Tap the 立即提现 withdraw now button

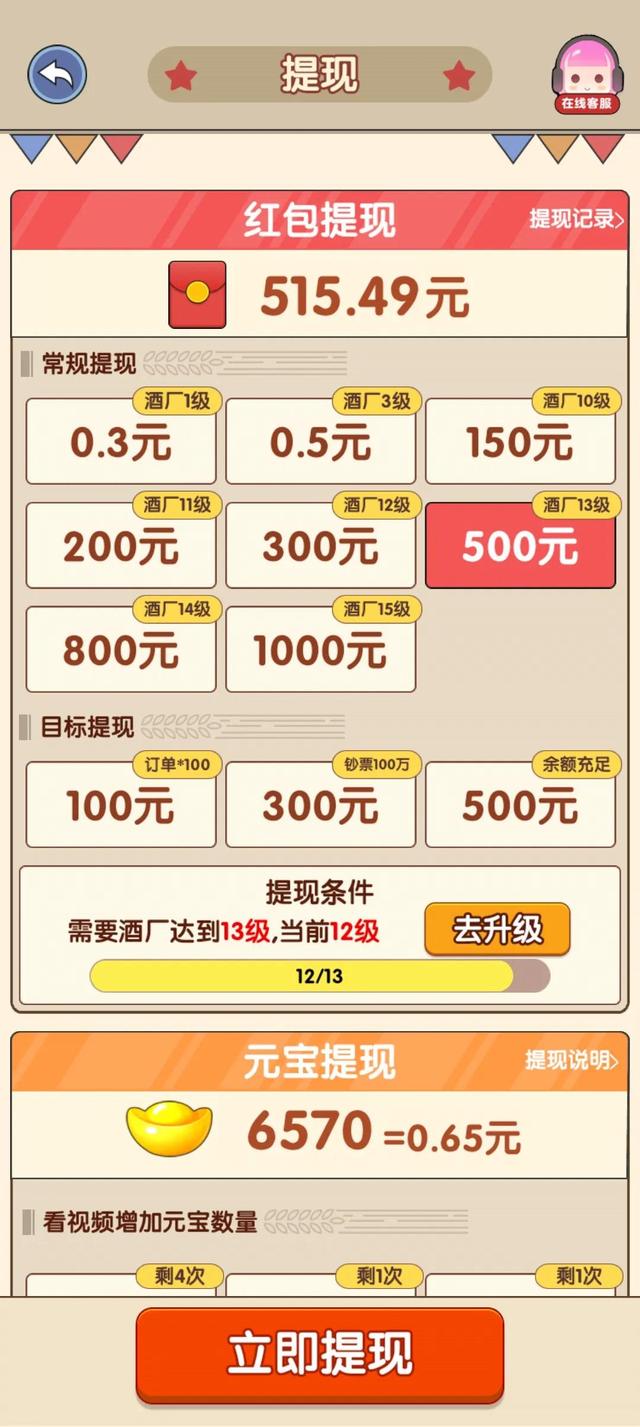coord(320,1354)
